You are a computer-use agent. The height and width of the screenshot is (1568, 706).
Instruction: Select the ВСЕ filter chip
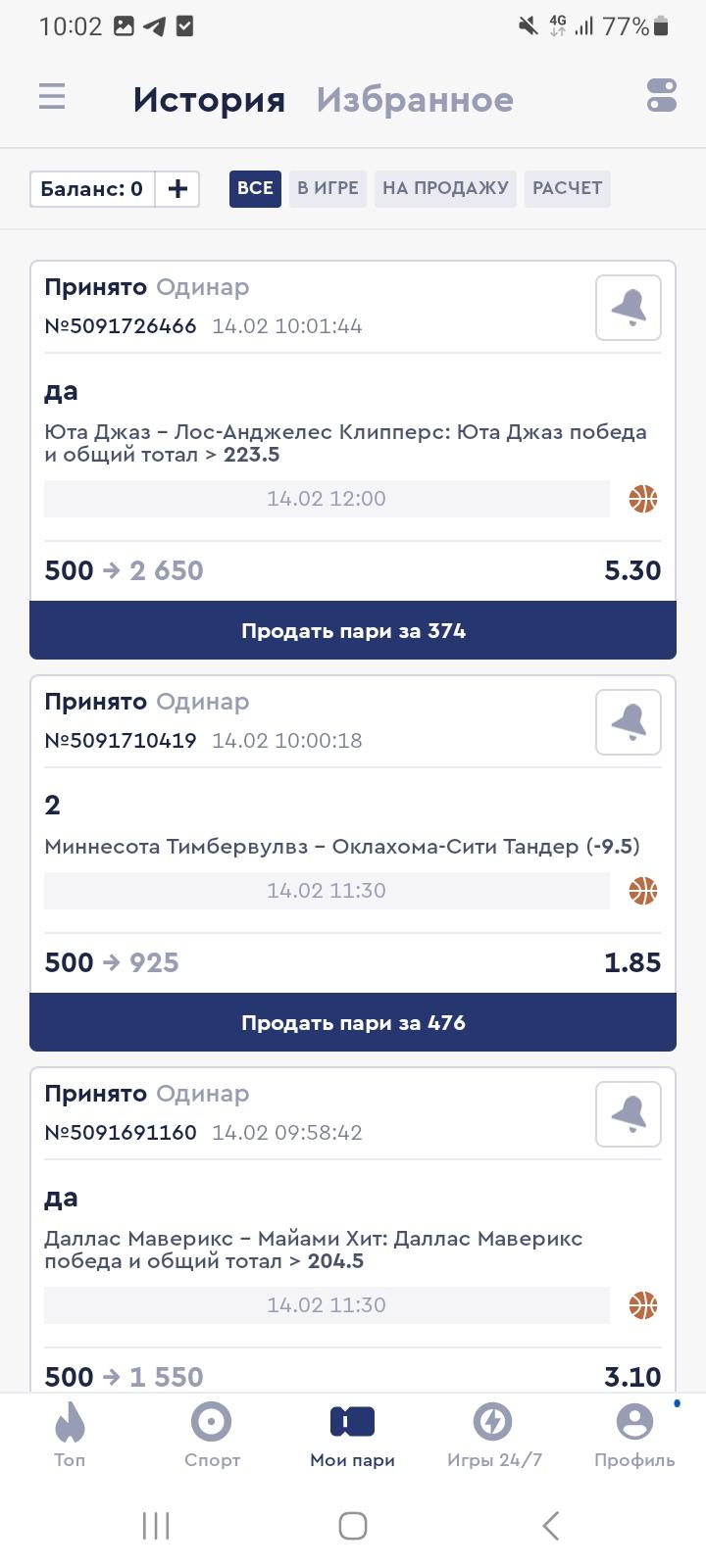255,188
